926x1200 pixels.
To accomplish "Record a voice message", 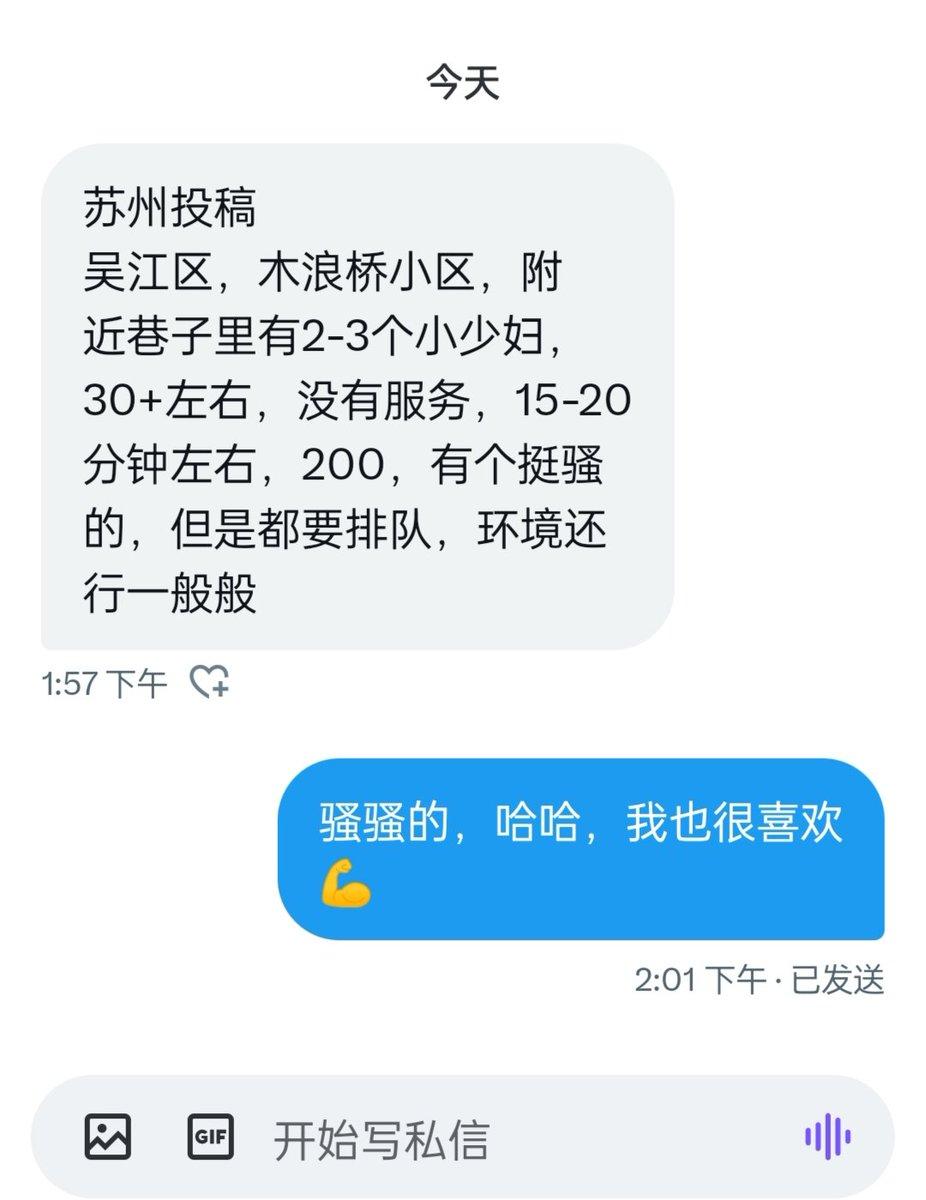I will pos(827,1136).
